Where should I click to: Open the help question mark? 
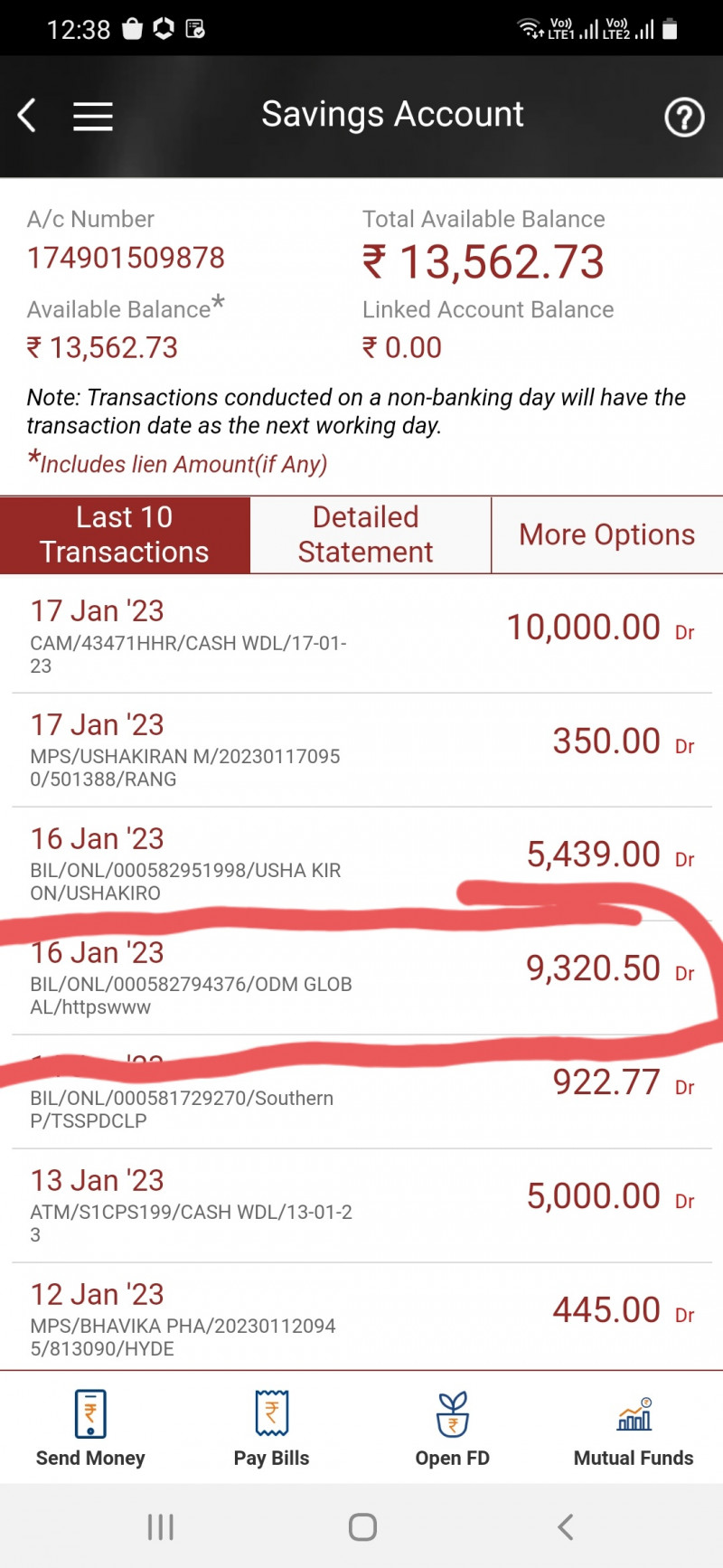(684, 117)
